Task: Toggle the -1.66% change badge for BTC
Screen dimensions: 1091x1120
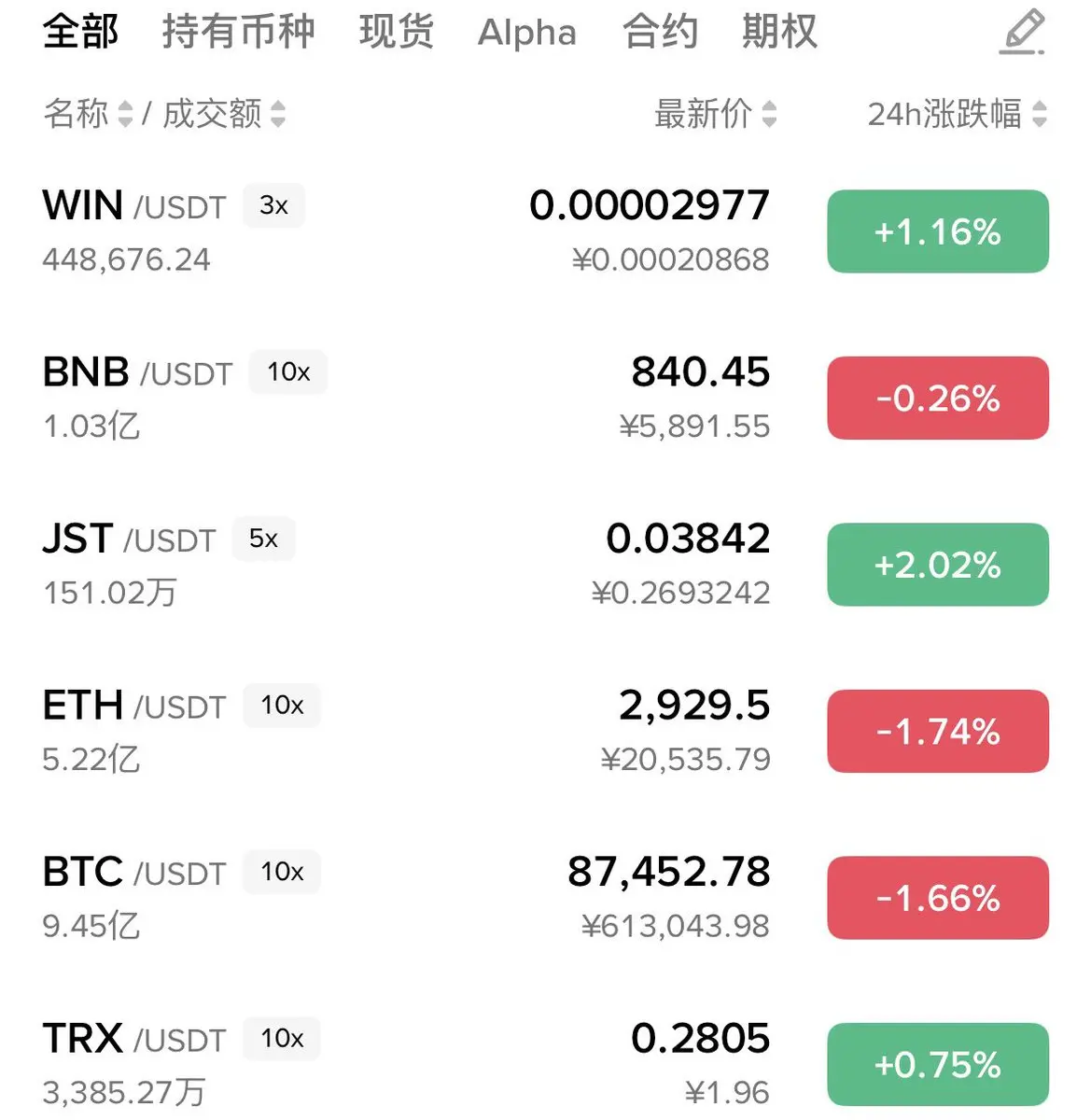Action: coord(938,898)
